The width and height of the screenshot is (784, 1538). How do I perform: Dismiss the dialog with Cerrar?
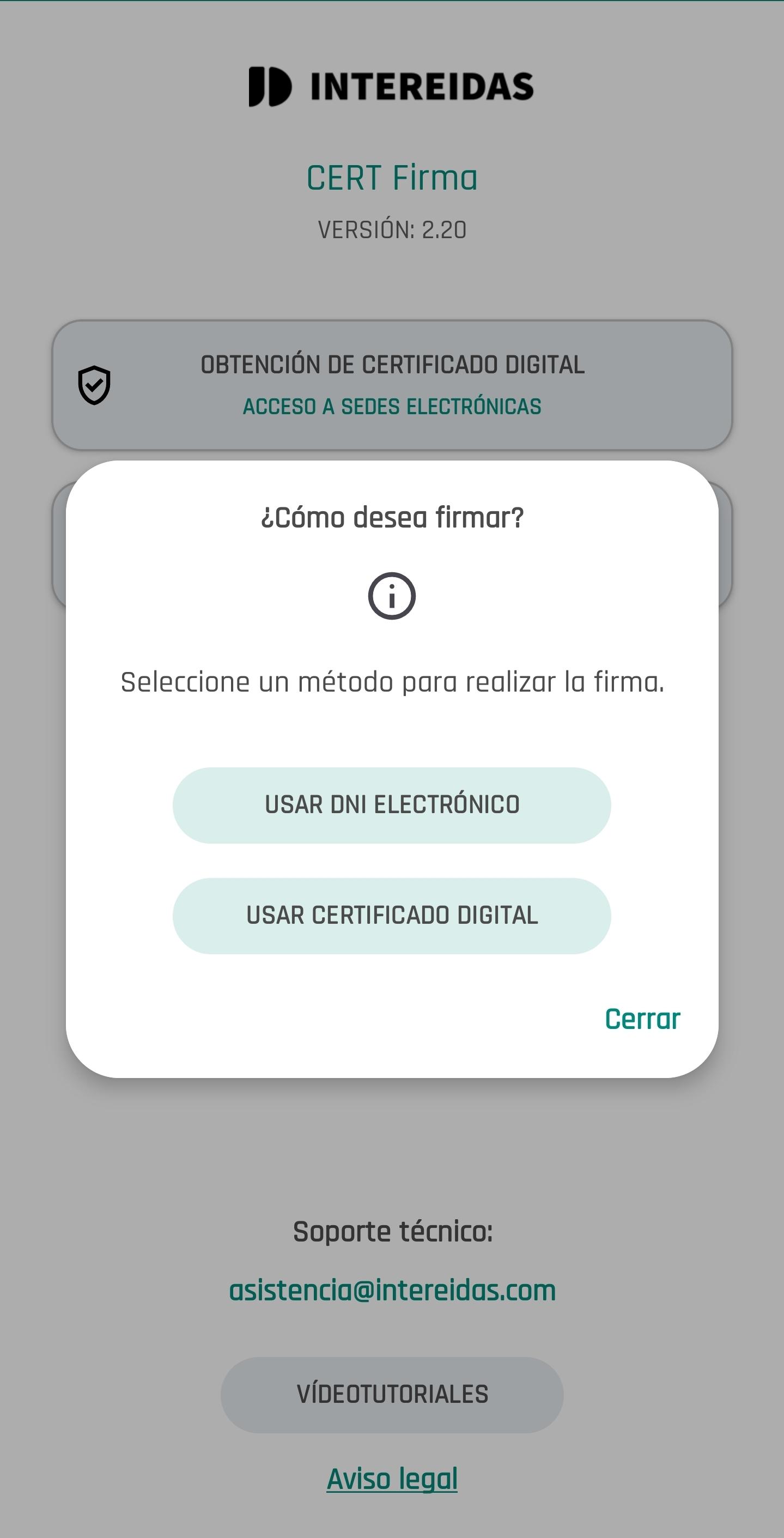(x=642, y=1019)
